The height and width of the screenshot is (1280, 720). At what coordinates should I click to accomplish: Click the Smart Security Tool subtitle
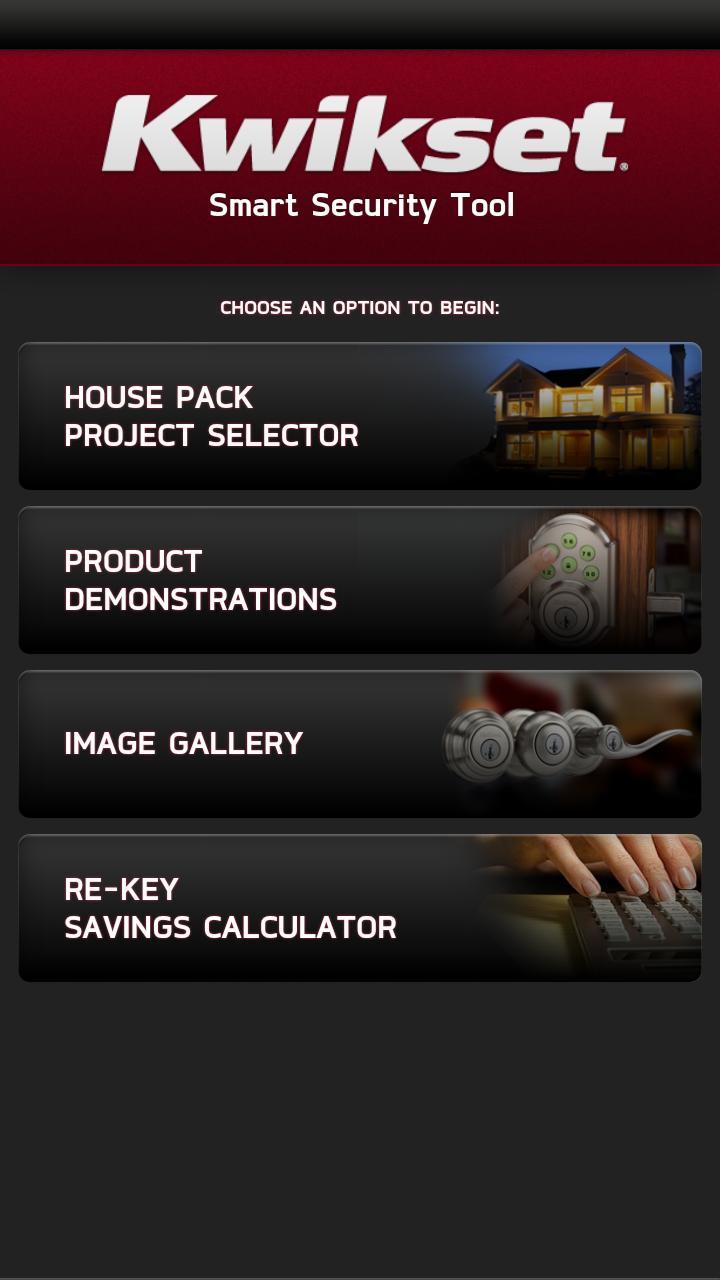click(360, 205)
